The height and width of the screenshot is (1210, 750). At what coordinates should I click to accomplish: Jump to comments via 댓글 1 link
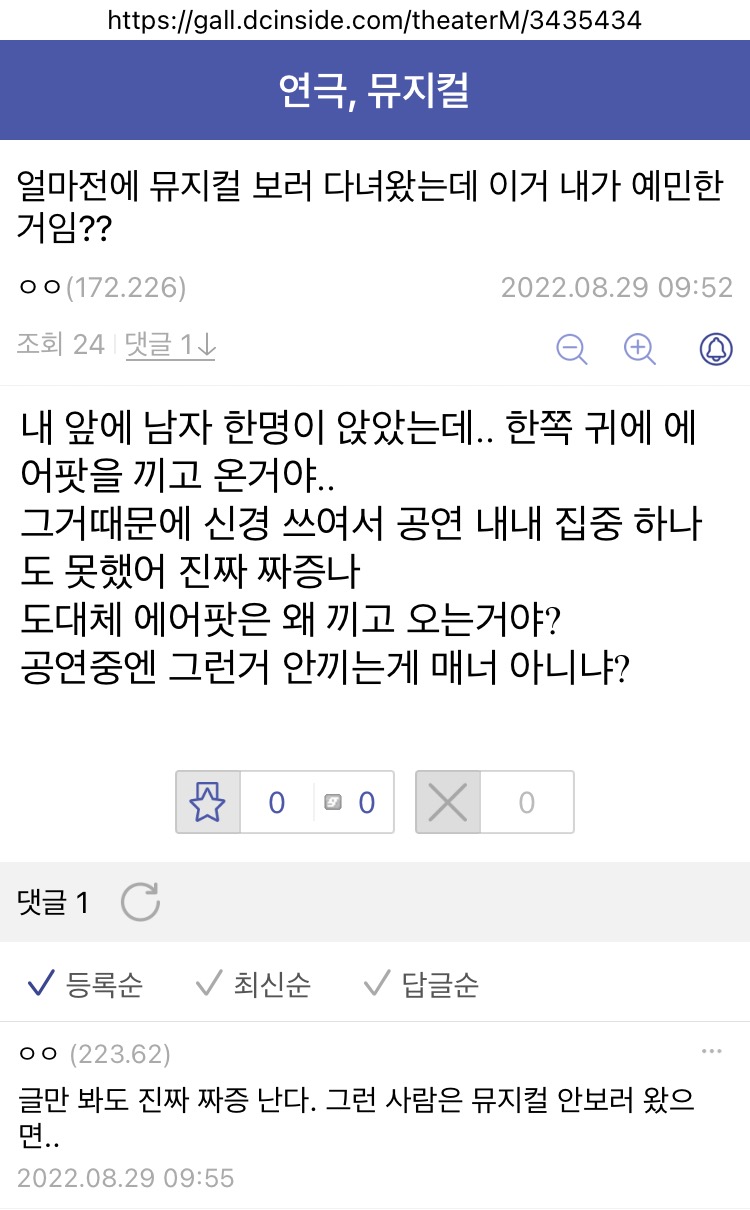(170, 346)
